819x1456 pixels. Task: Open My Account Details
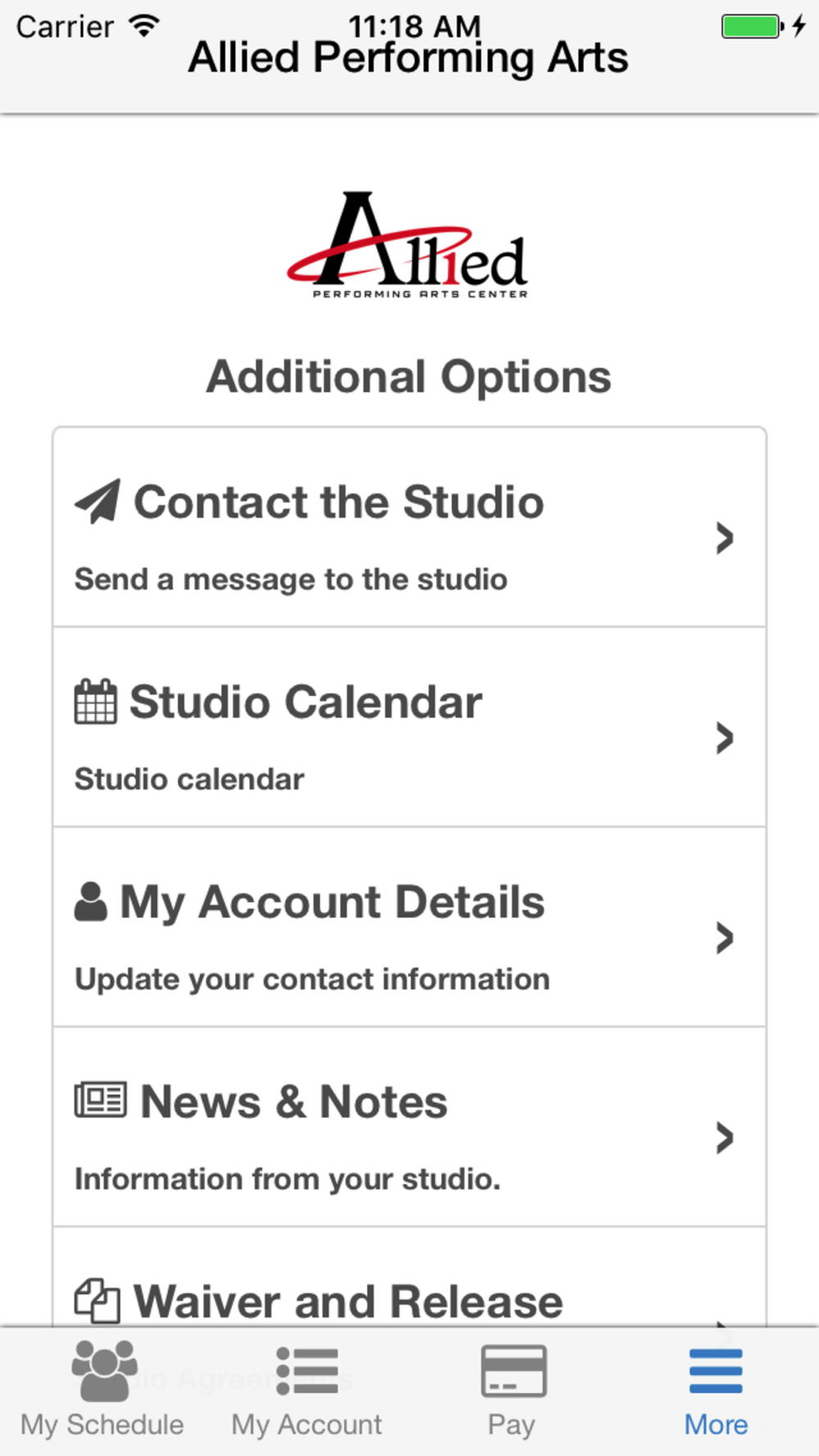[x=409, y=927]
